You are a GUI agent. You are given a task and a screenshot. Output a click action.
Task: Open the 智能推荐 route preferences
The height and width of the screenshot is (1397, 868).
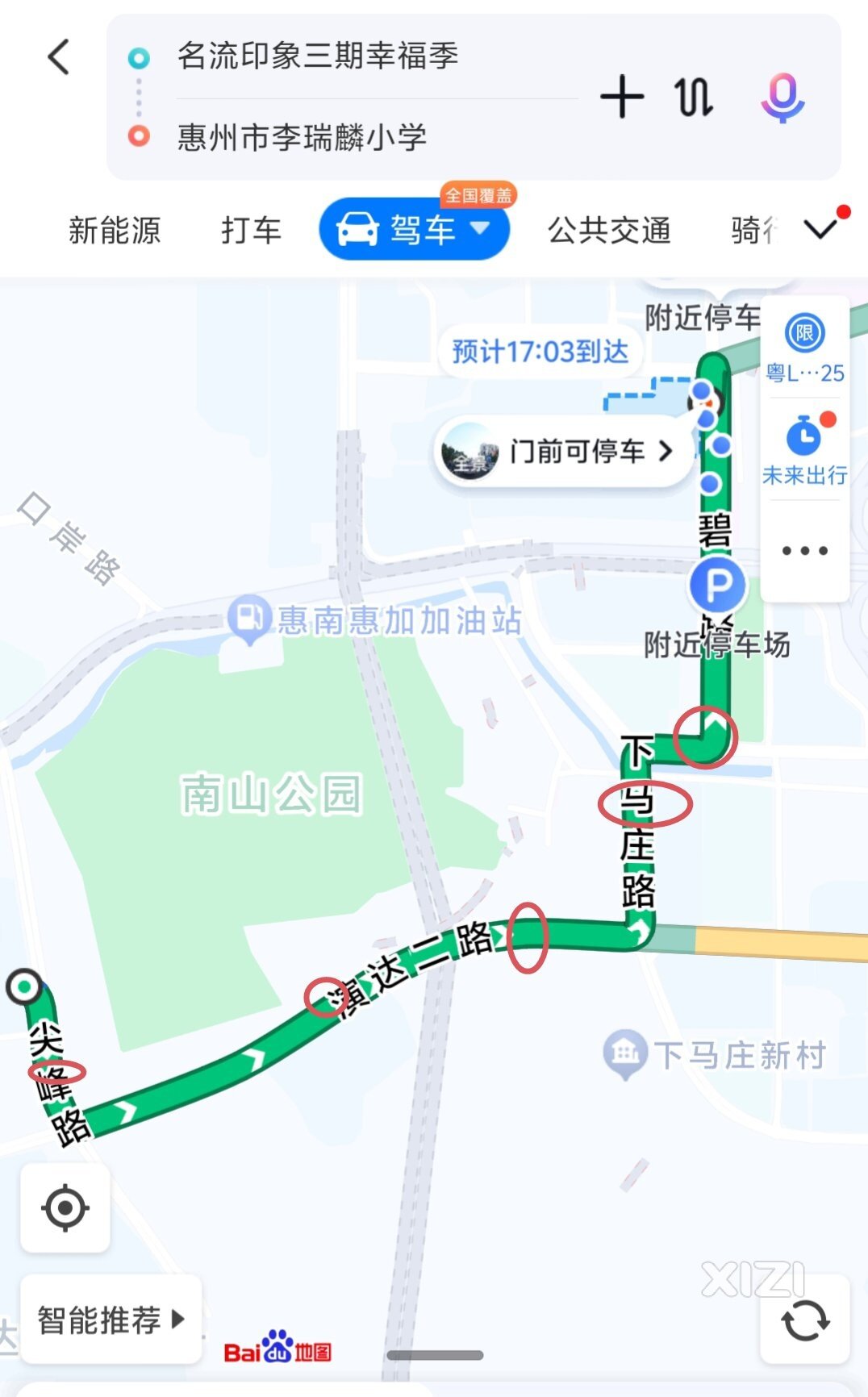111,1320
